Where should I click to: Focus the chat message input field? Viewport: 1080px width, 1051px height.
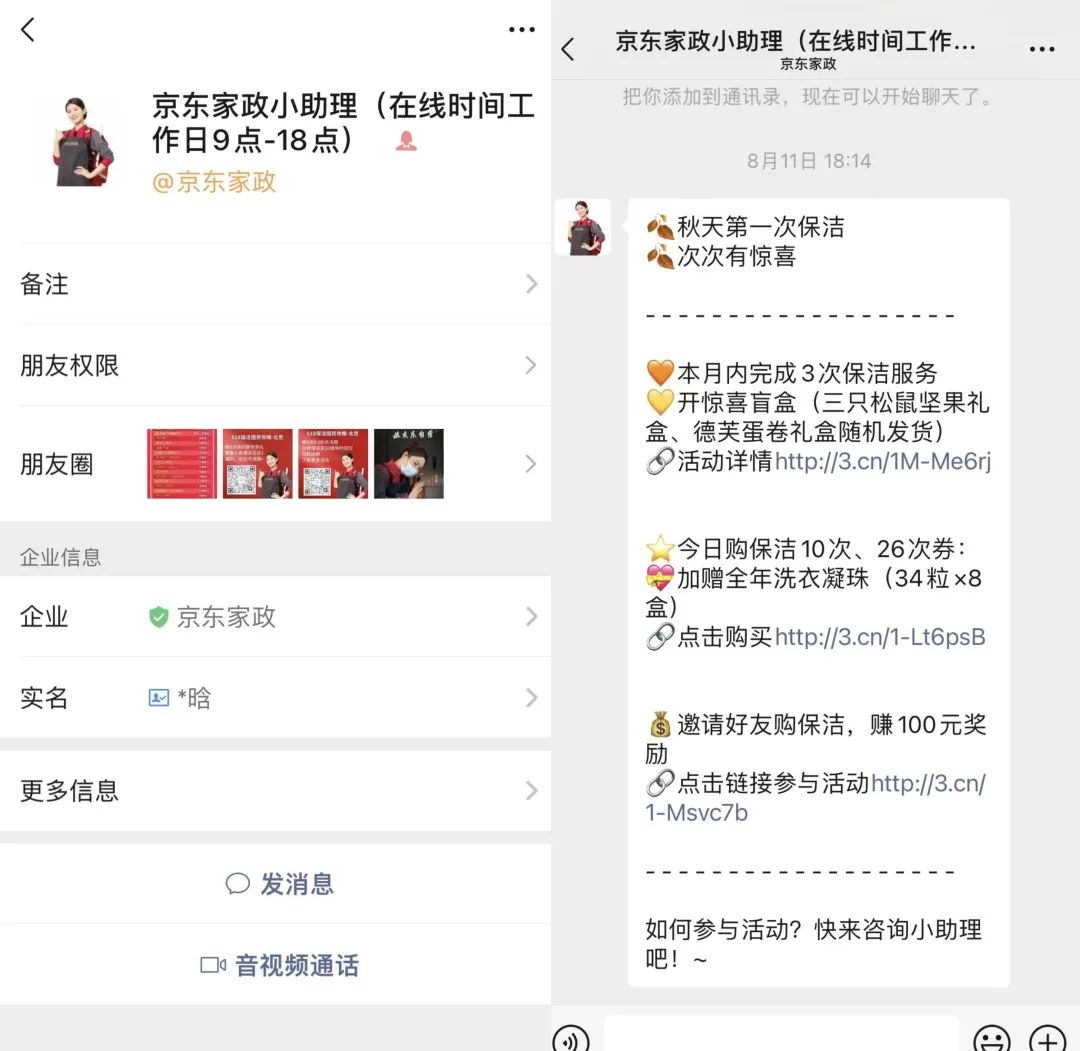pos(780,1036)
